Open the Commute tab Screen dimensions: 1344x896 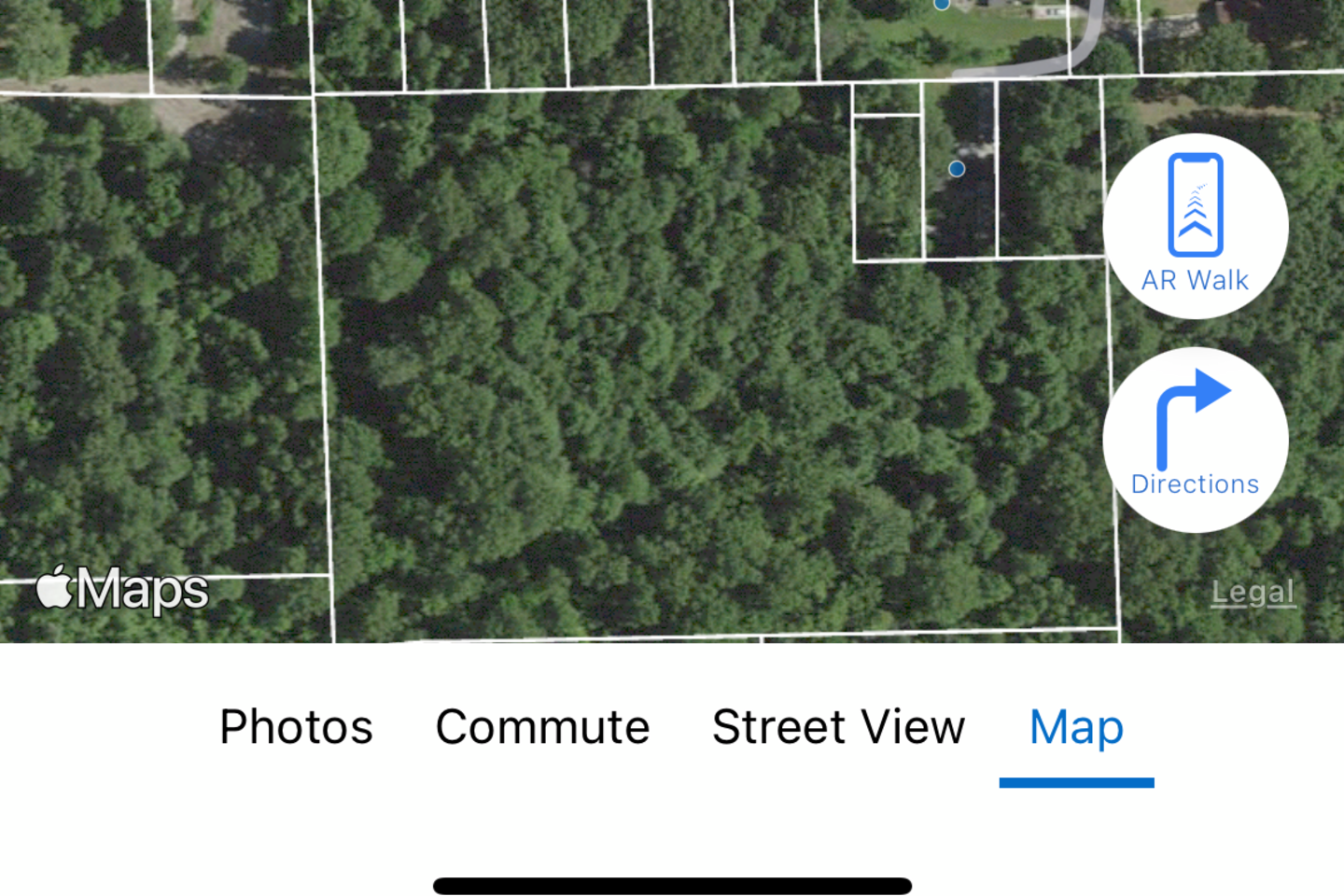542,727
